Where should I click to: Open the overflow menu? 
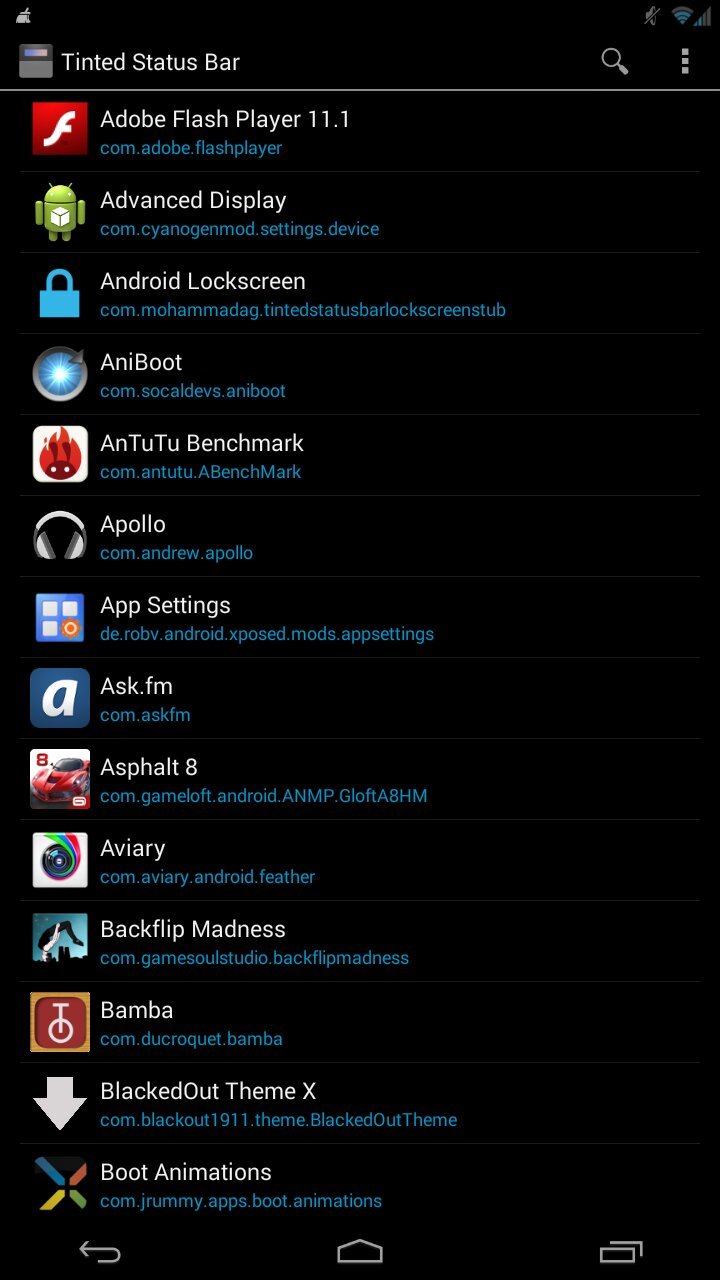tap(685, 62)
